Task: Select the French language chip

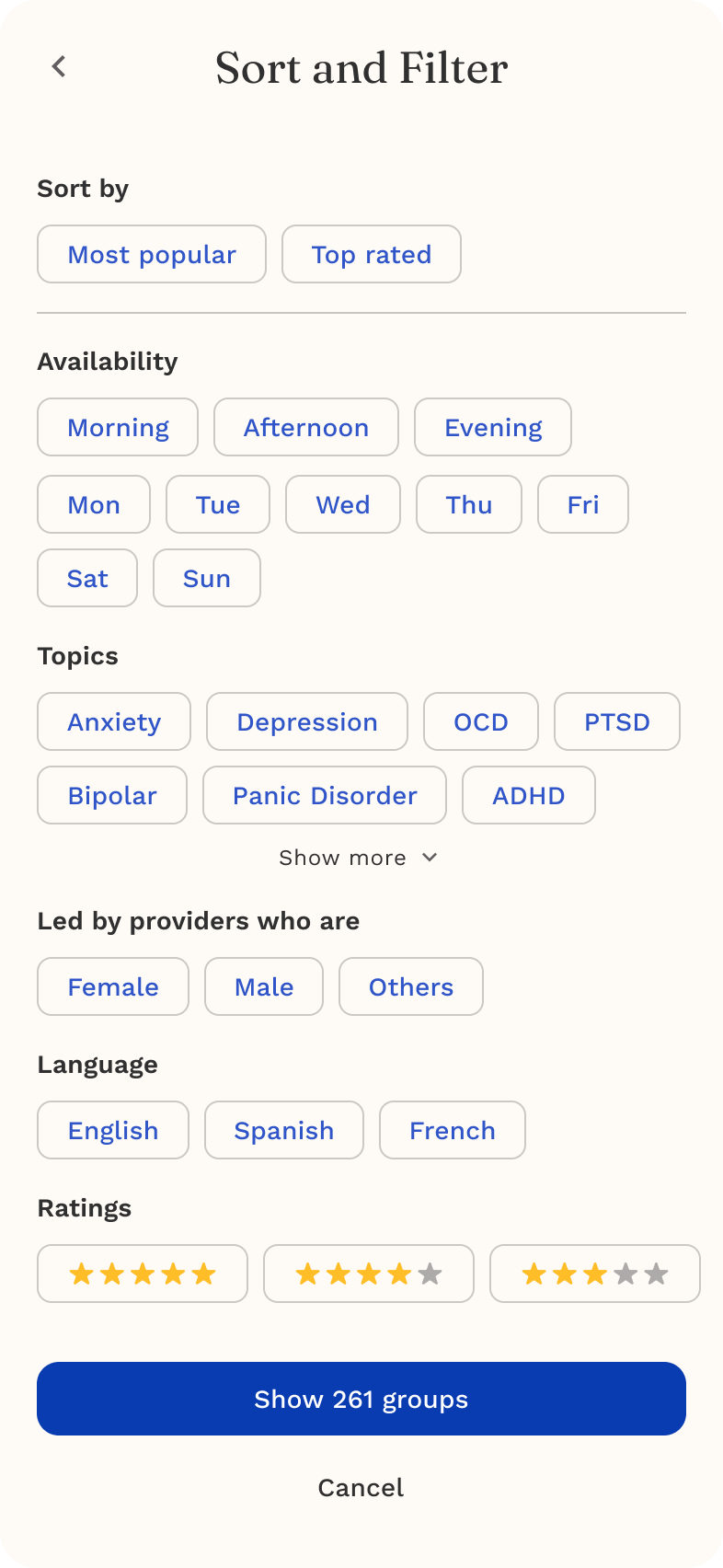Action: (453, 1130)
